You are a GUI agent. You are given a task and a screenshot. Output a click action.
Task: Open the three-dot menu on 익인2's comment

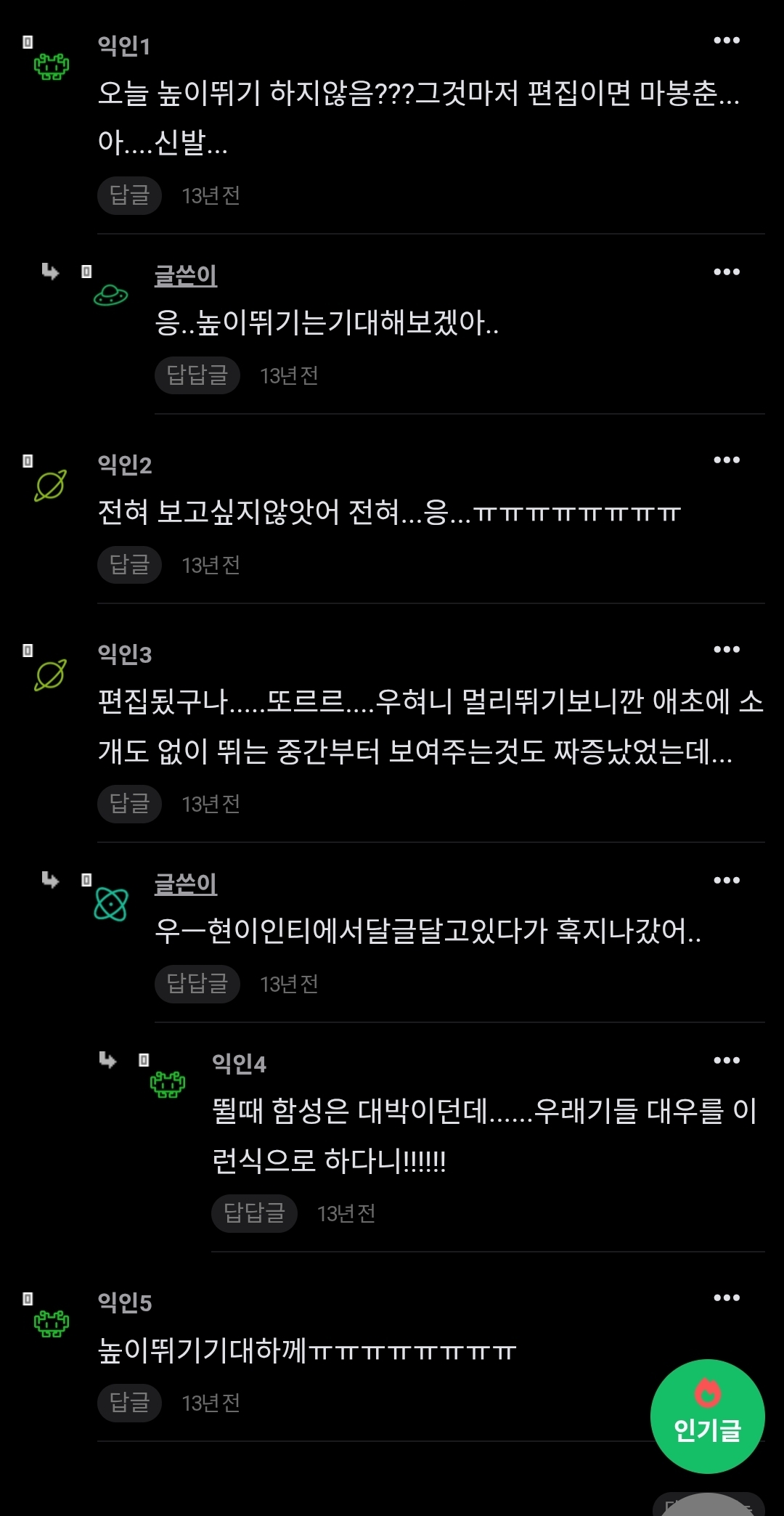(727, 459)
